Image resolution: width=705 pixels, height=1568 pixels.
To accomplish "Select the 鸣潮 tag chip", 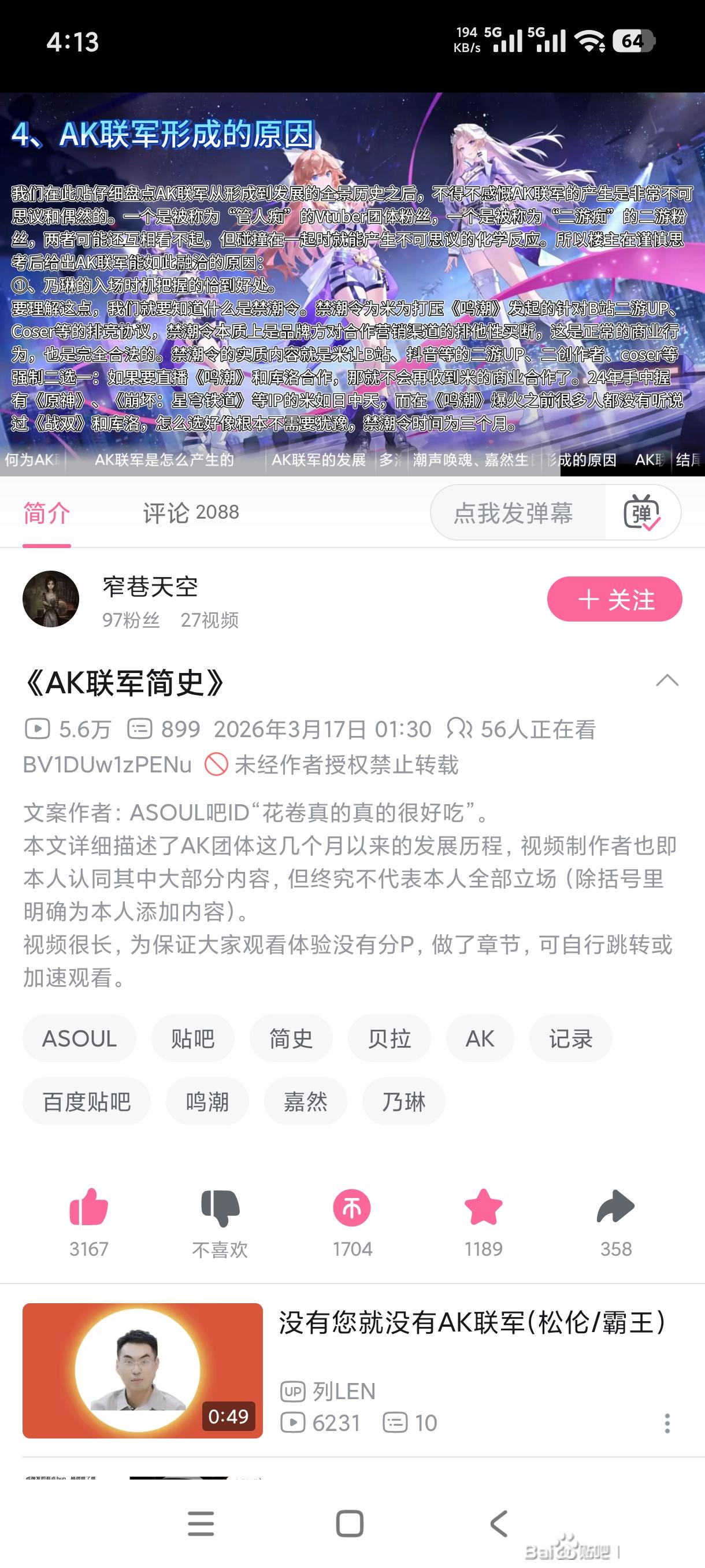I will (x=207, y=1102).
